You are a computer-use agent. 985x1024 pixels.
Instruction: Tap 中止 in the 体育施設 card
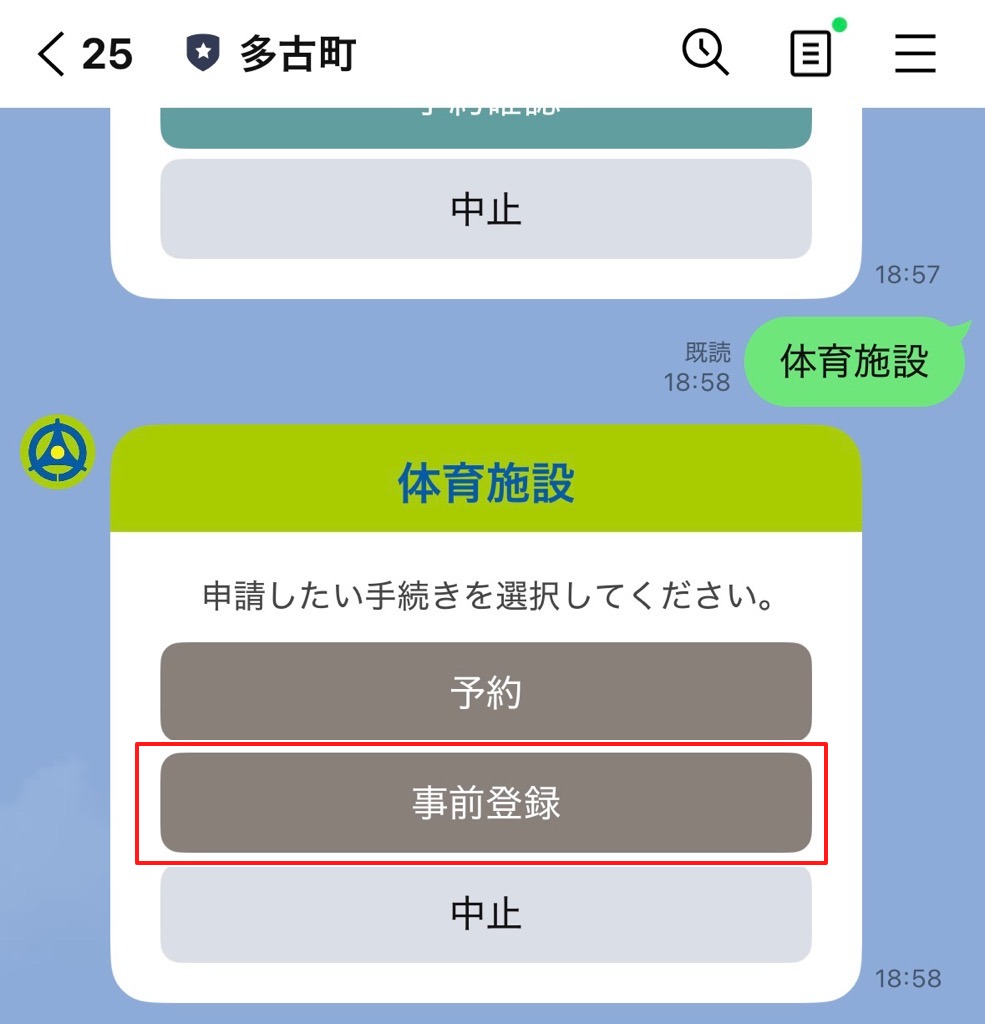tap(486, 913)
